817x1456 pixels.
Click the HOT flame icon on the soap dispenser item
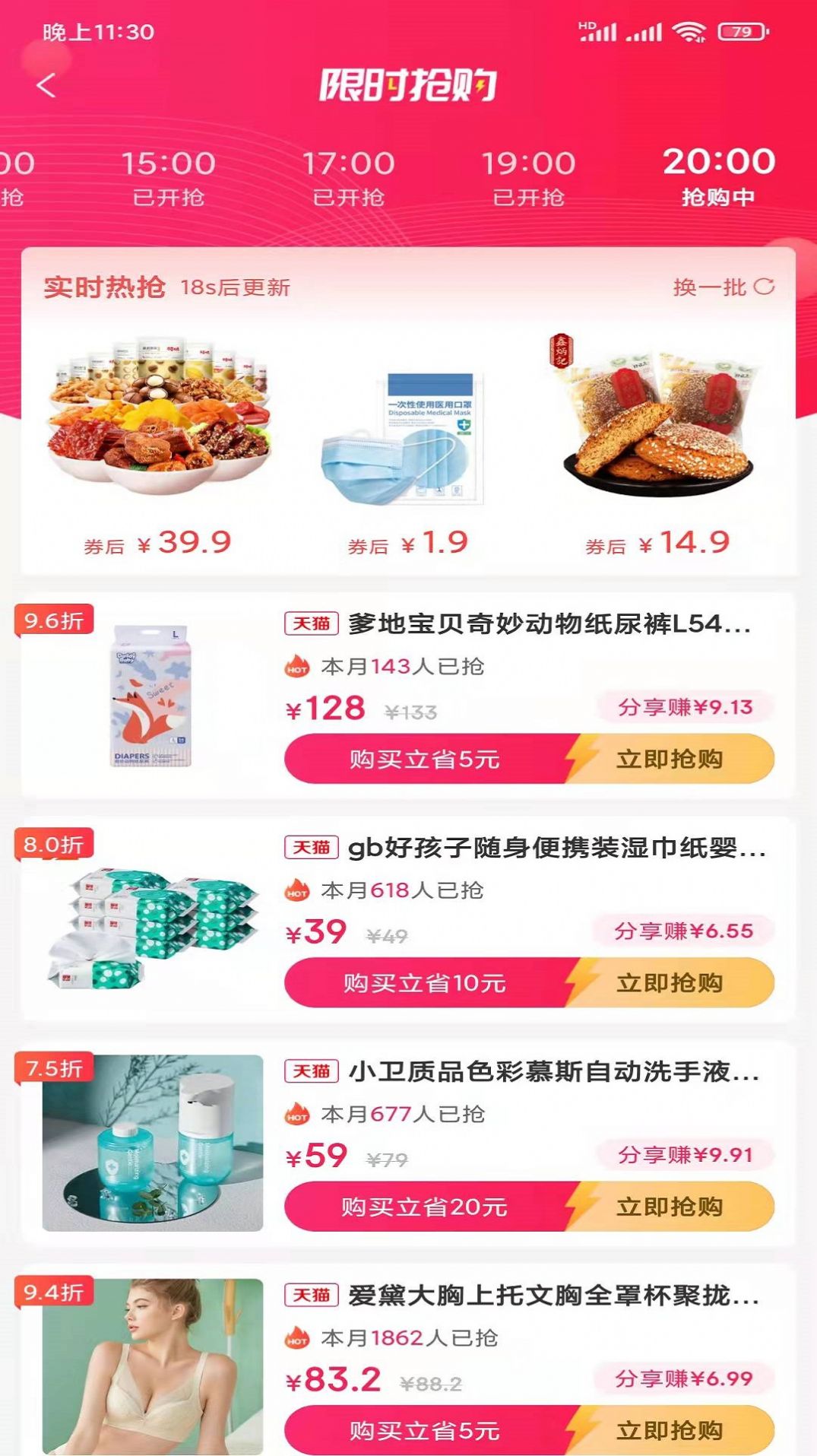[296, 1111]
